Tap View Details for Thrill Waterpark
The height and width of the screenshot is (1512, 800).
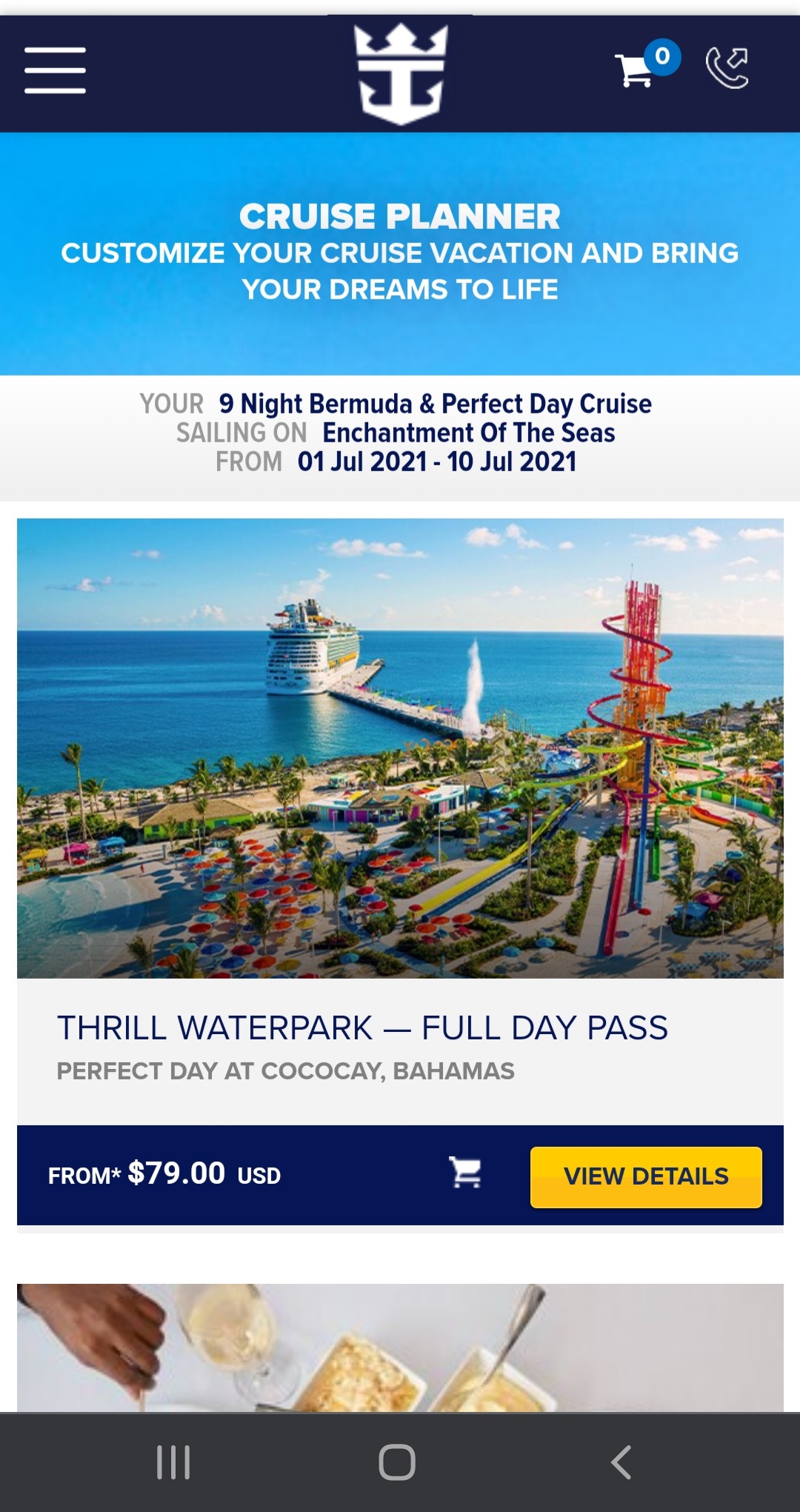coord(646,1176)
